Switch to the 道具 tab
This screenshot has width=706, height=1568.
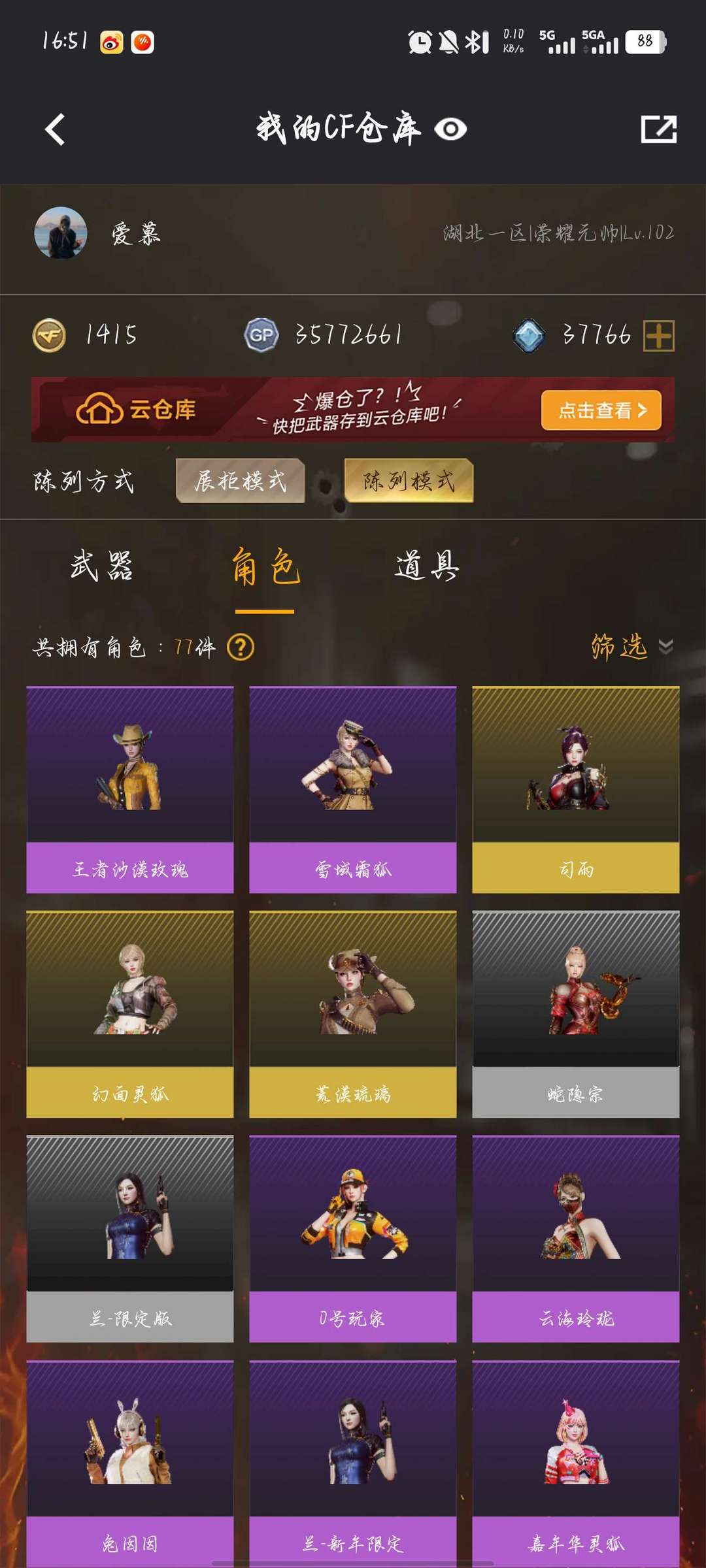(427, 566)
